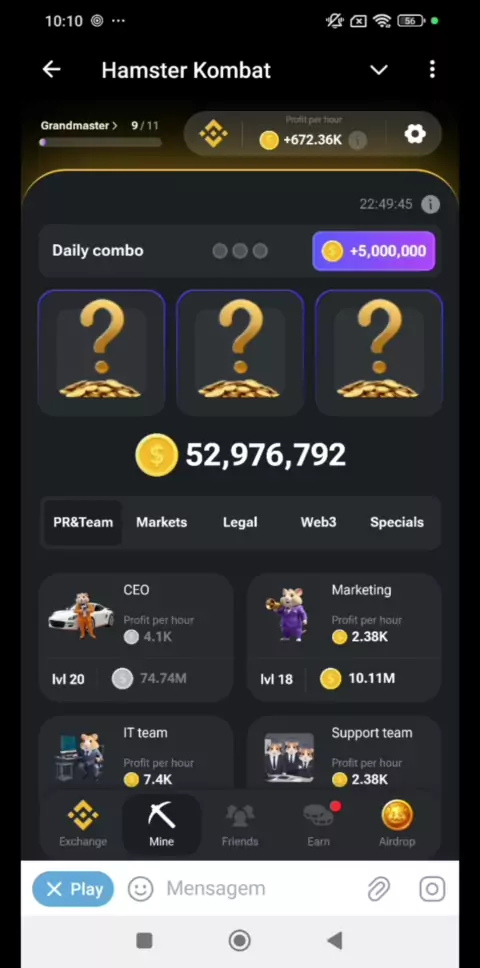Open the Airdrop section
Viewport: 480px width, 968px height.
pos(397,824)
